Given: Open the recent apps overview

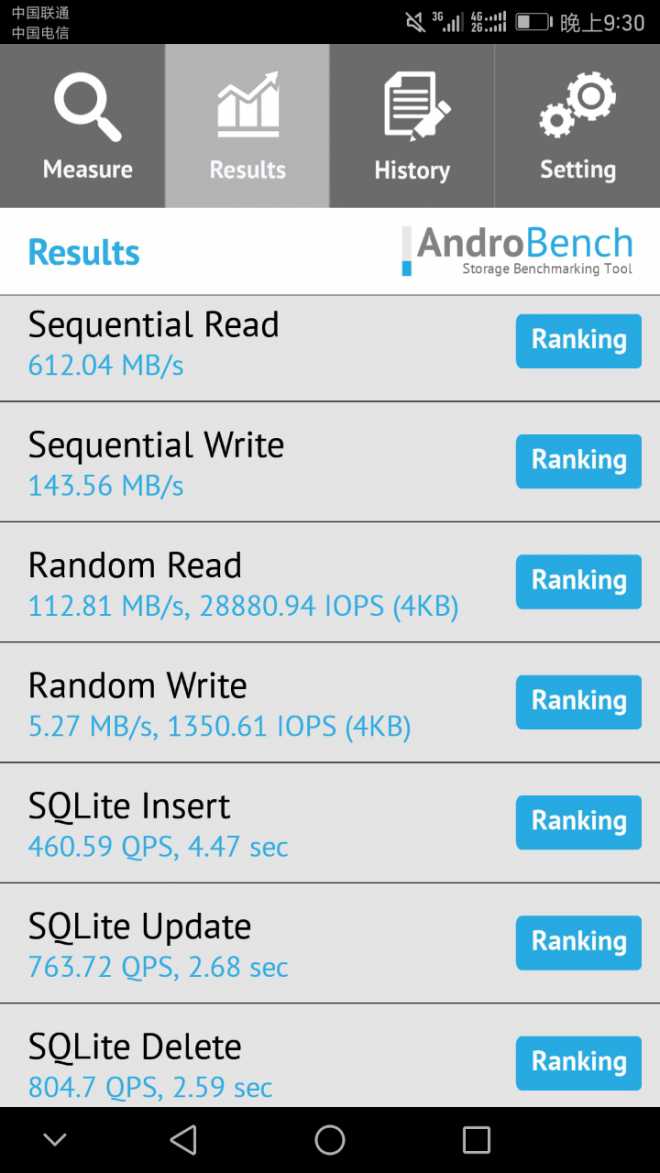Looking at the screenshot, I should pos(476,1139).
